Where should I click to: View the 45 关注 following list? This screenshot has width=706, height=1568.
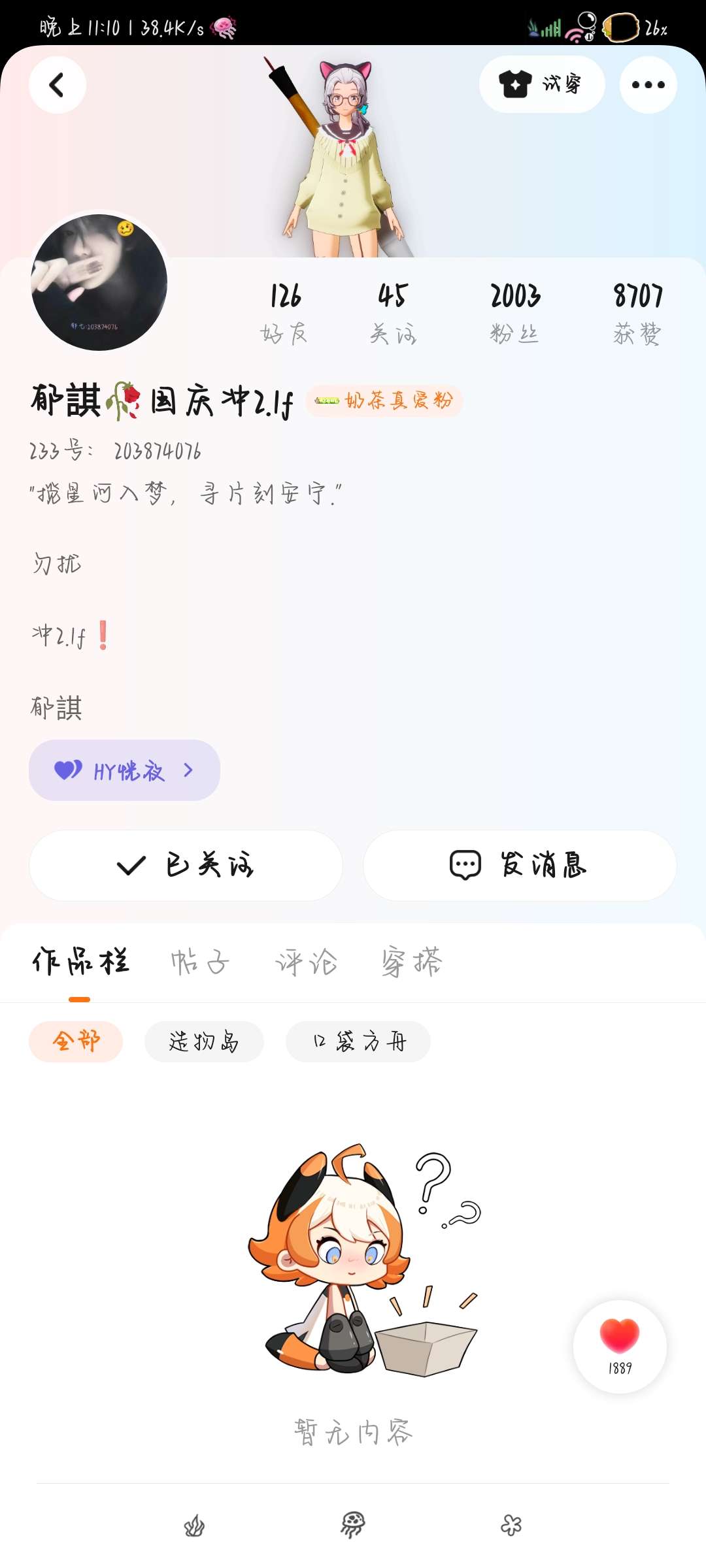pyautogui.click(x=393, y=314)
